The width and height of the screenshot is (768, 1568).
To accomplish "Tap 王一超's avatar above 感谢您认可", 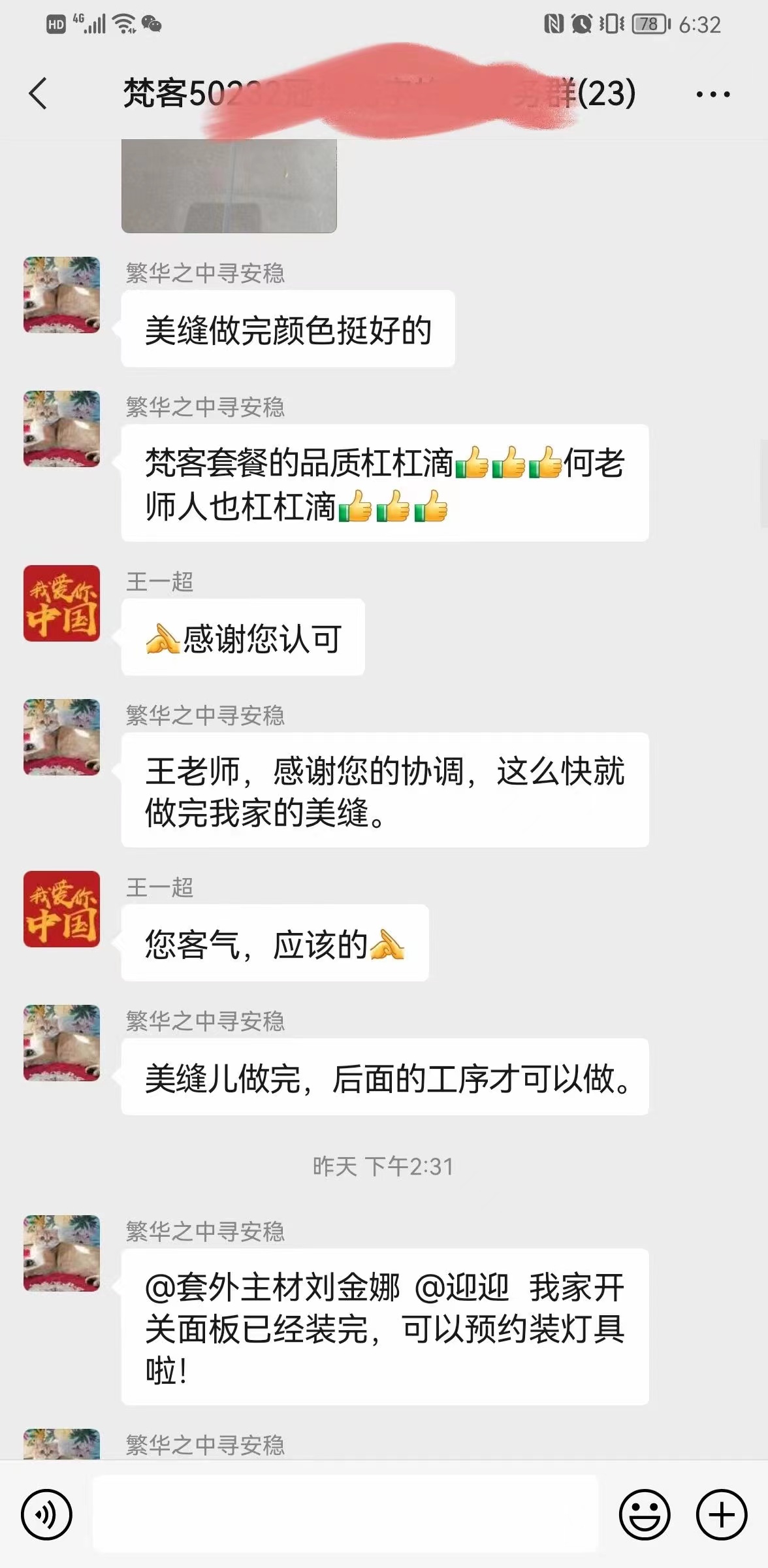I will tap(62, 603).
